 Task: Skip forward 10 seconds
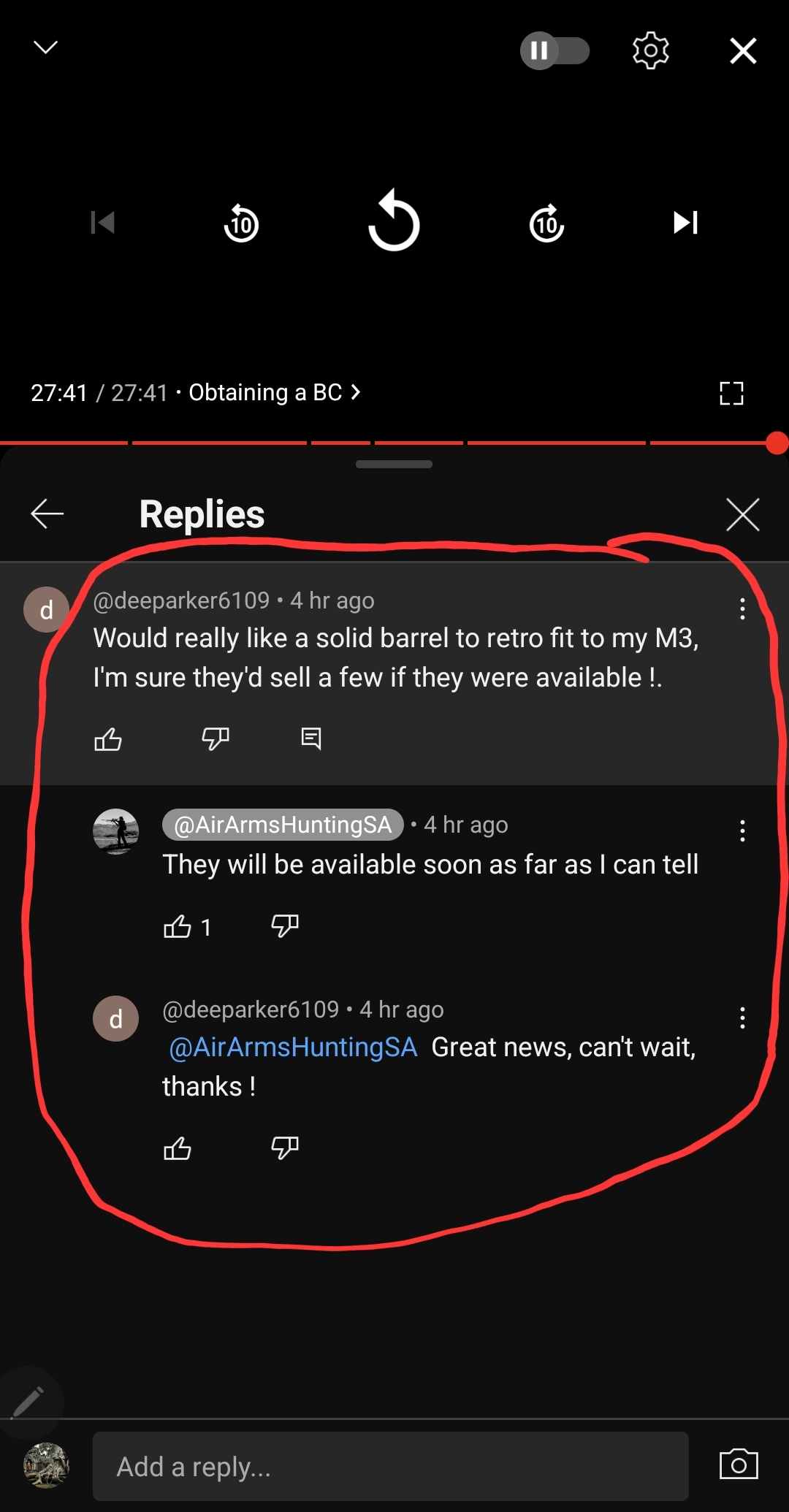tap(546, 223)
